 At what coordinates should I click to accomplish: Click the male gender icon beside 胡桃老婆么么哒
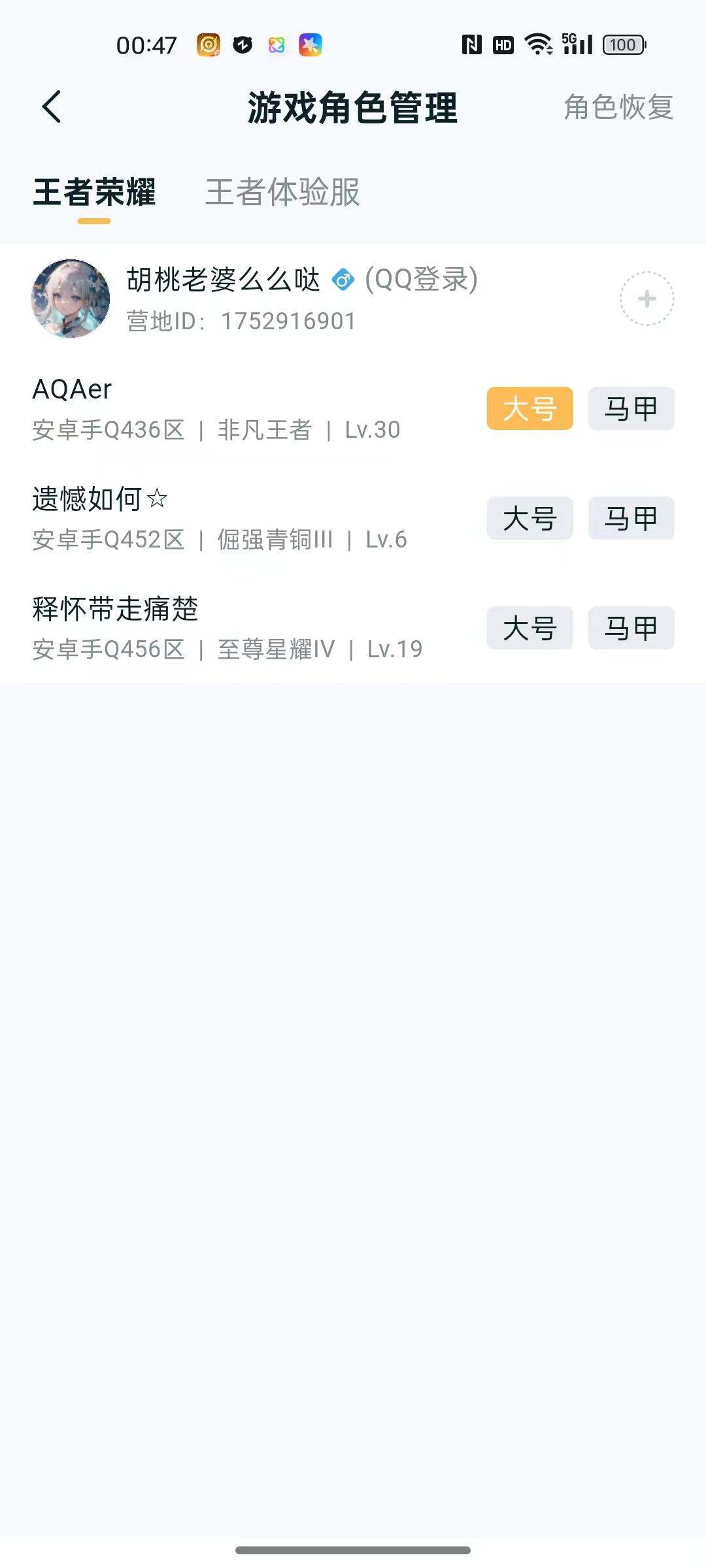(342, 281)
